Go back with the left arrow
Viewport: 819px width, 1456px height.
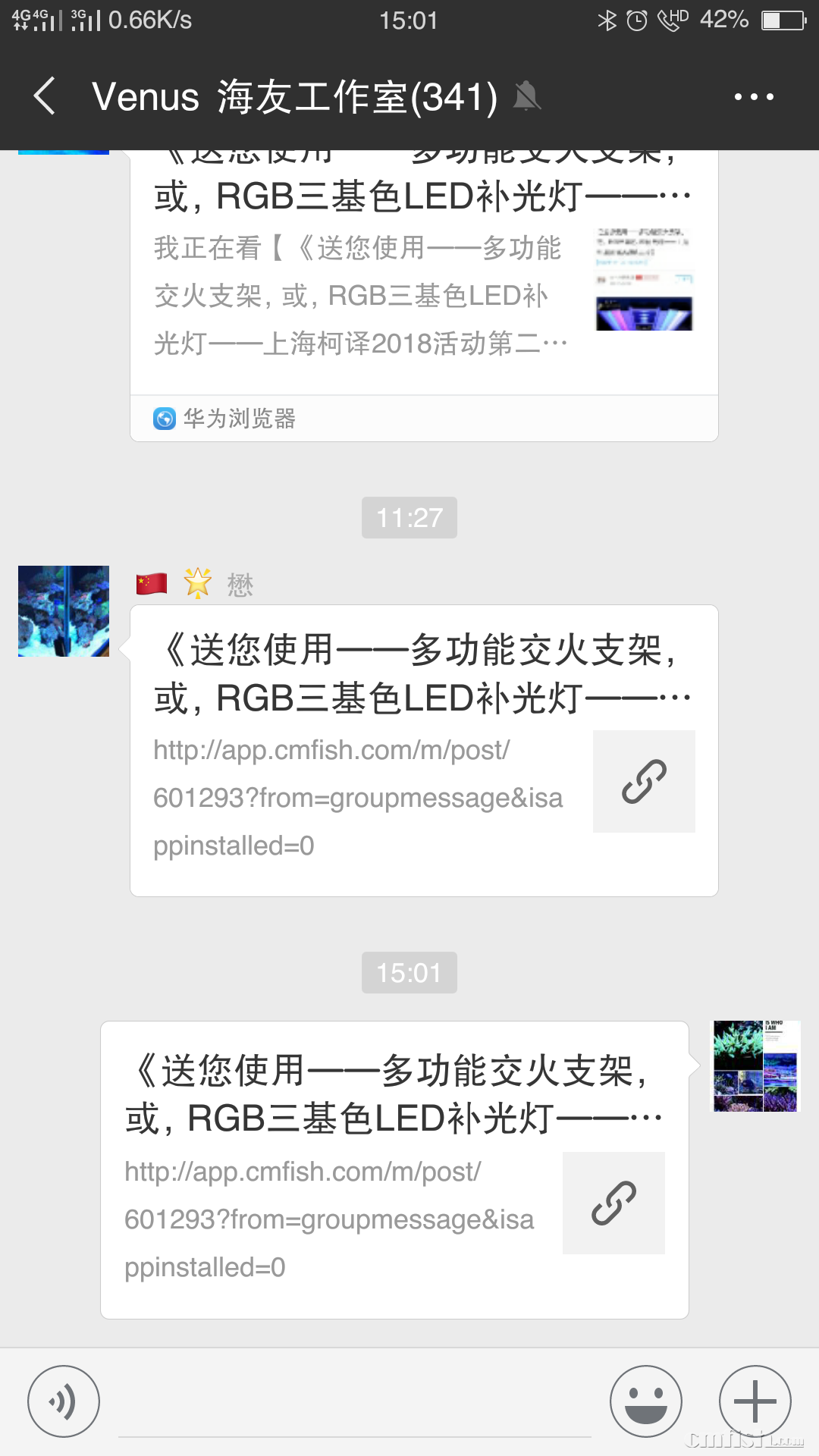pyautogui.click(x=43, y=97)
